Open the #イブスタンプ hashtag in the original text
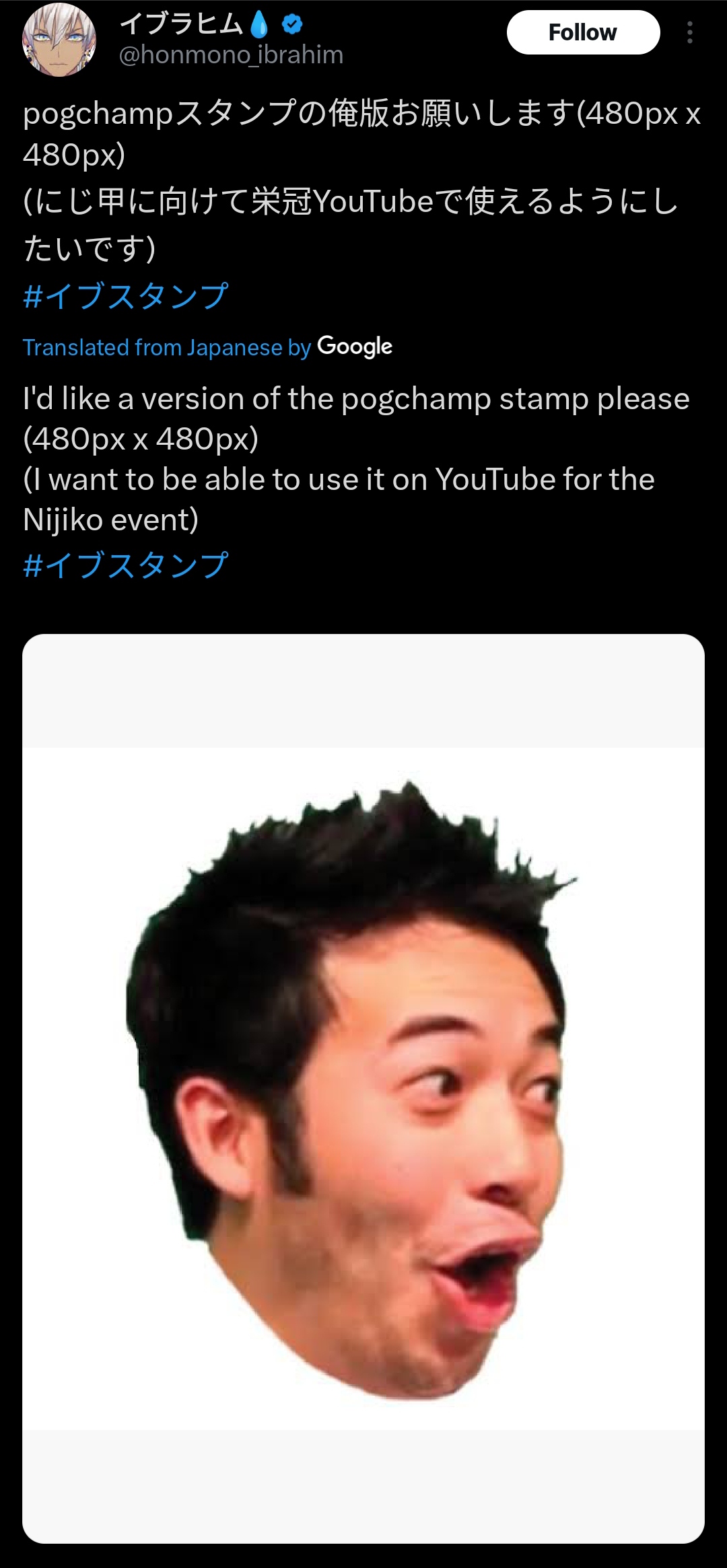 coord(126,296)
